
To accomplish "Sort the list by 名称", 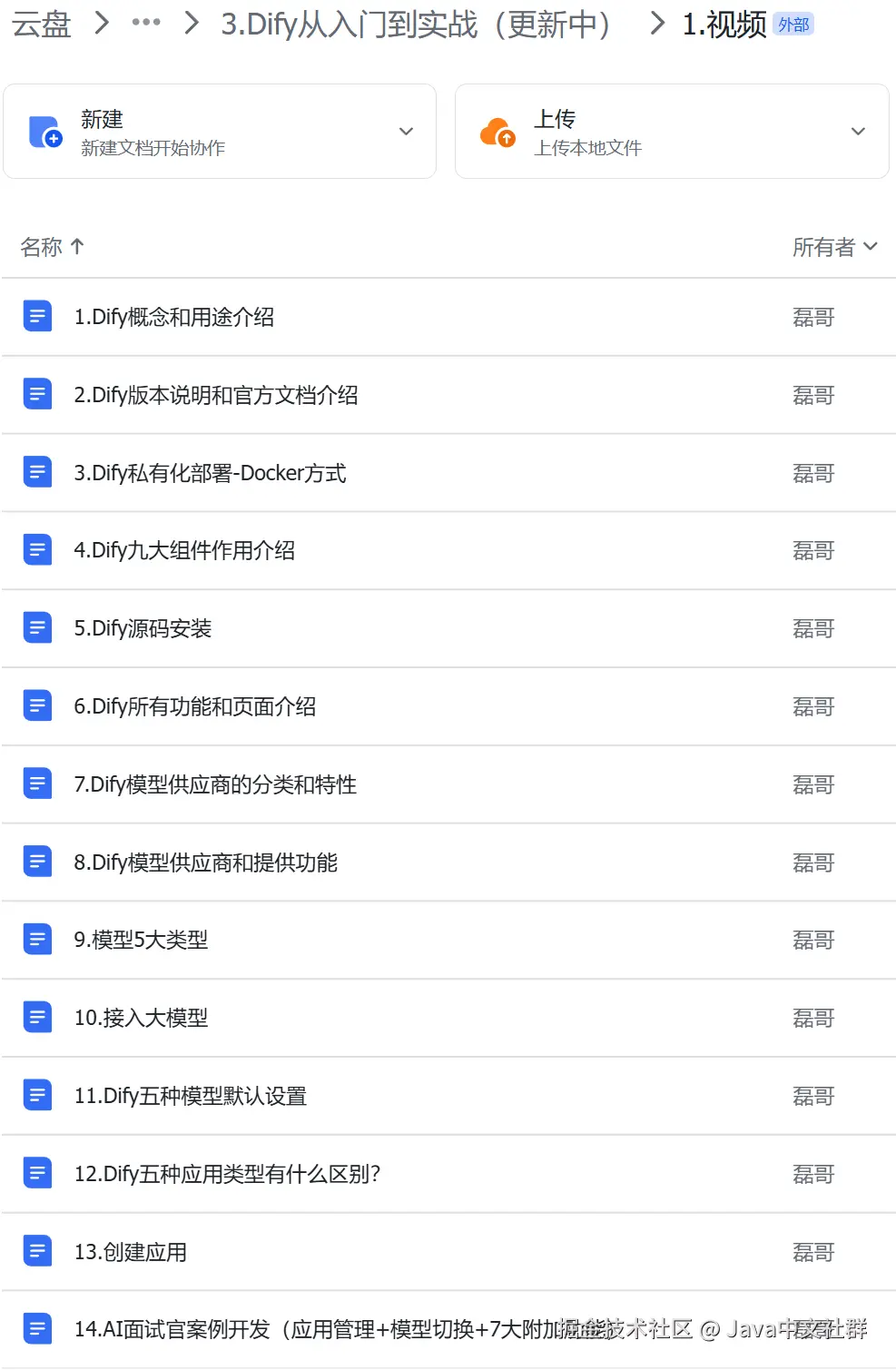I will tap(52, 247).
